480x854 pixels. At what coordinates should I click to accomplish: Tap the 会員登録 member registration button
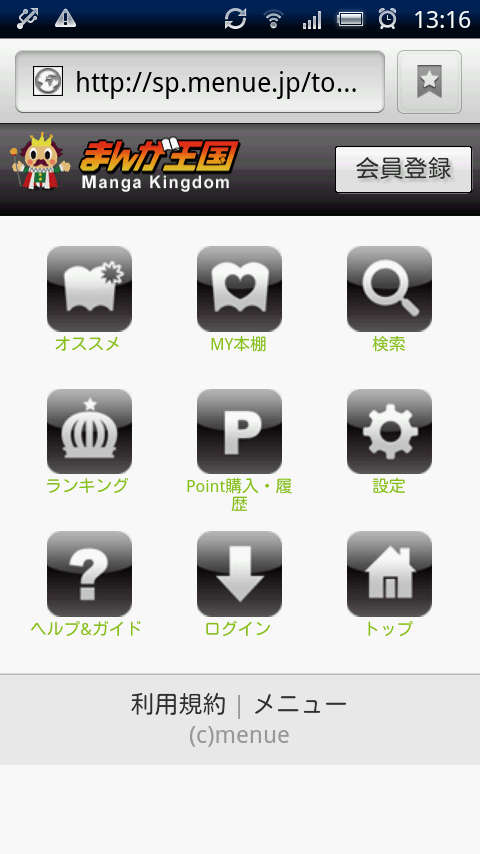[403, 169]
